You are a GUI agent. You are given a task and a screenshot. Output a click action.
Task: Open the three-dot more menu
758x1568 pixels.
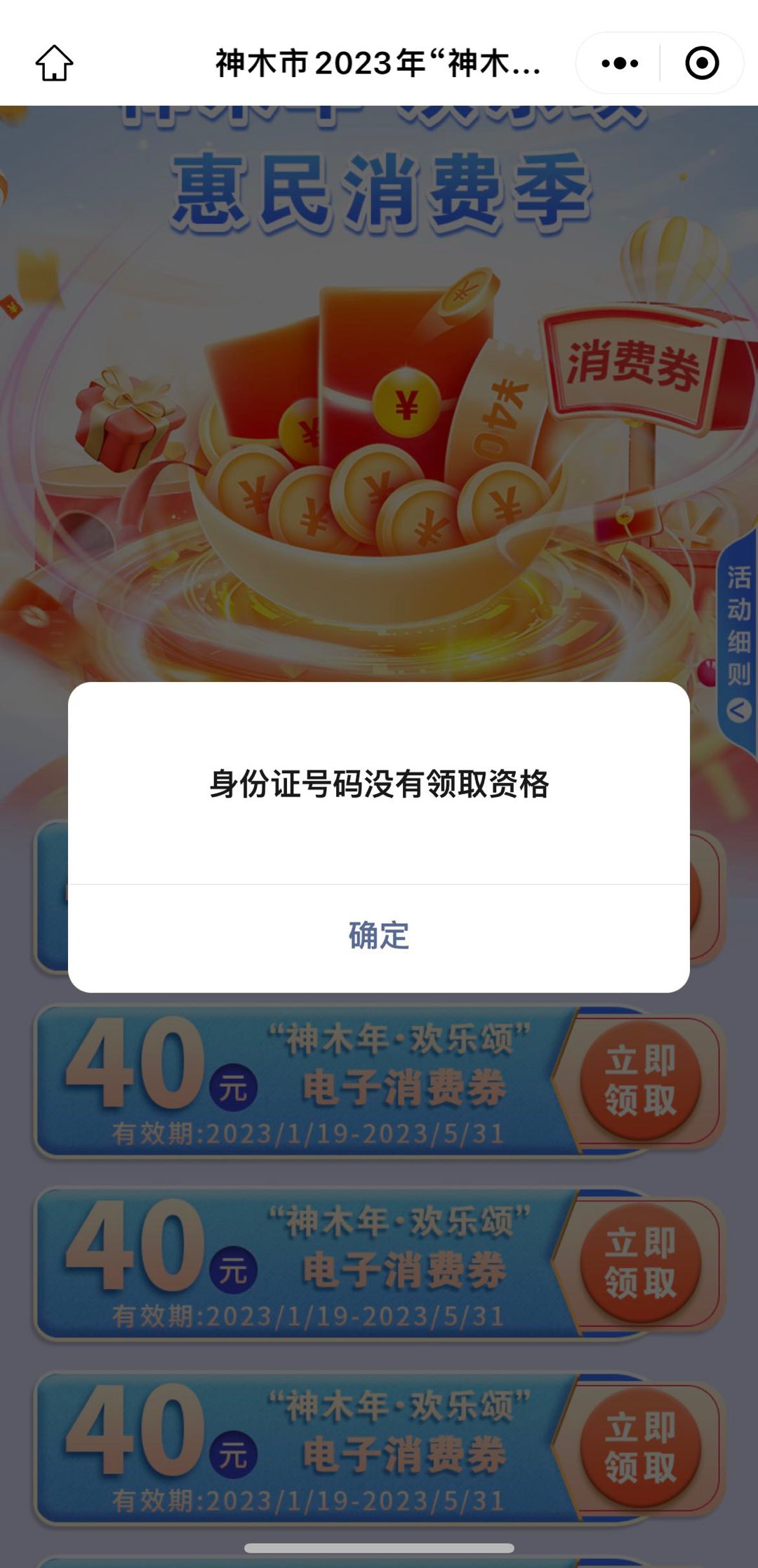(620, 63)
